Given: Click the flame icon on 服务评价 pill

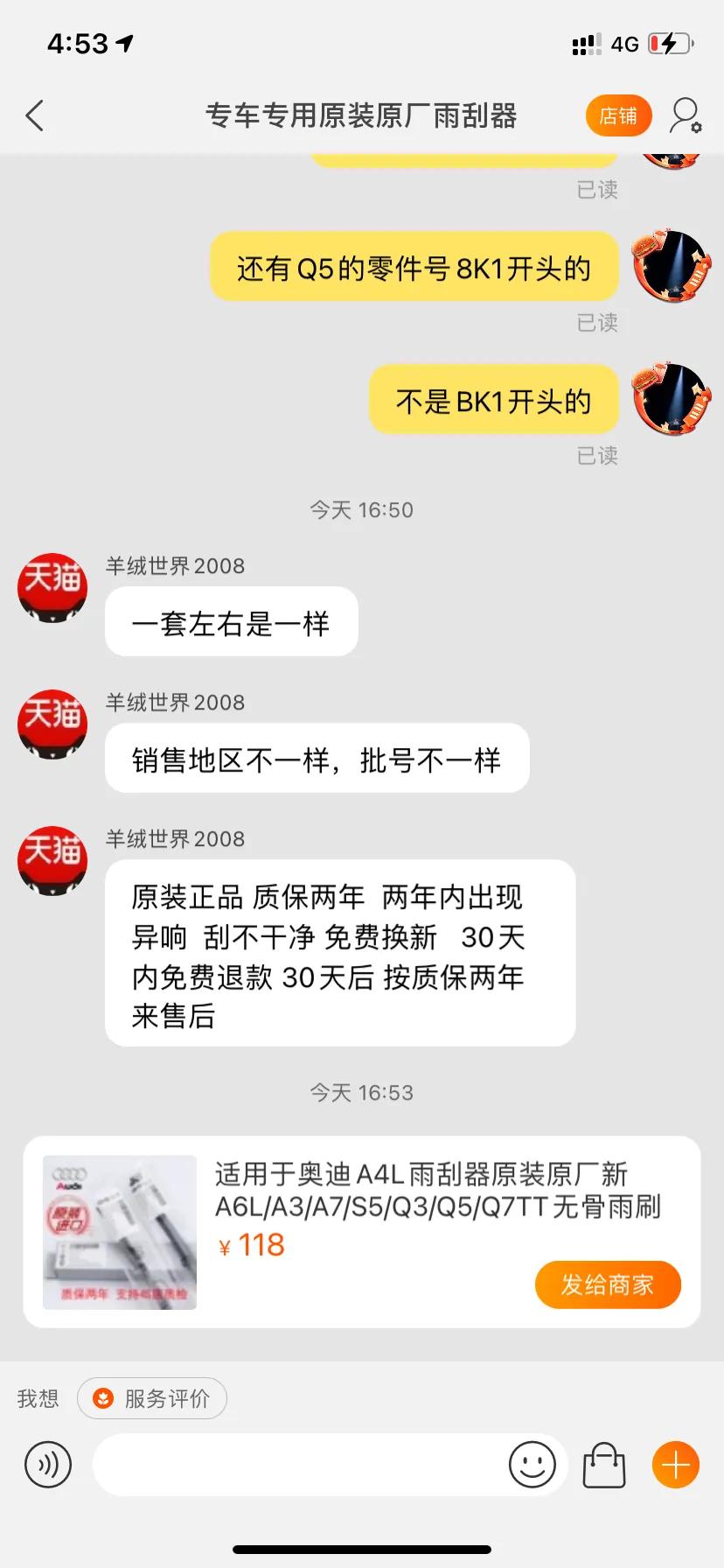Looking at the screenshot, I should tap(103, 1398).
